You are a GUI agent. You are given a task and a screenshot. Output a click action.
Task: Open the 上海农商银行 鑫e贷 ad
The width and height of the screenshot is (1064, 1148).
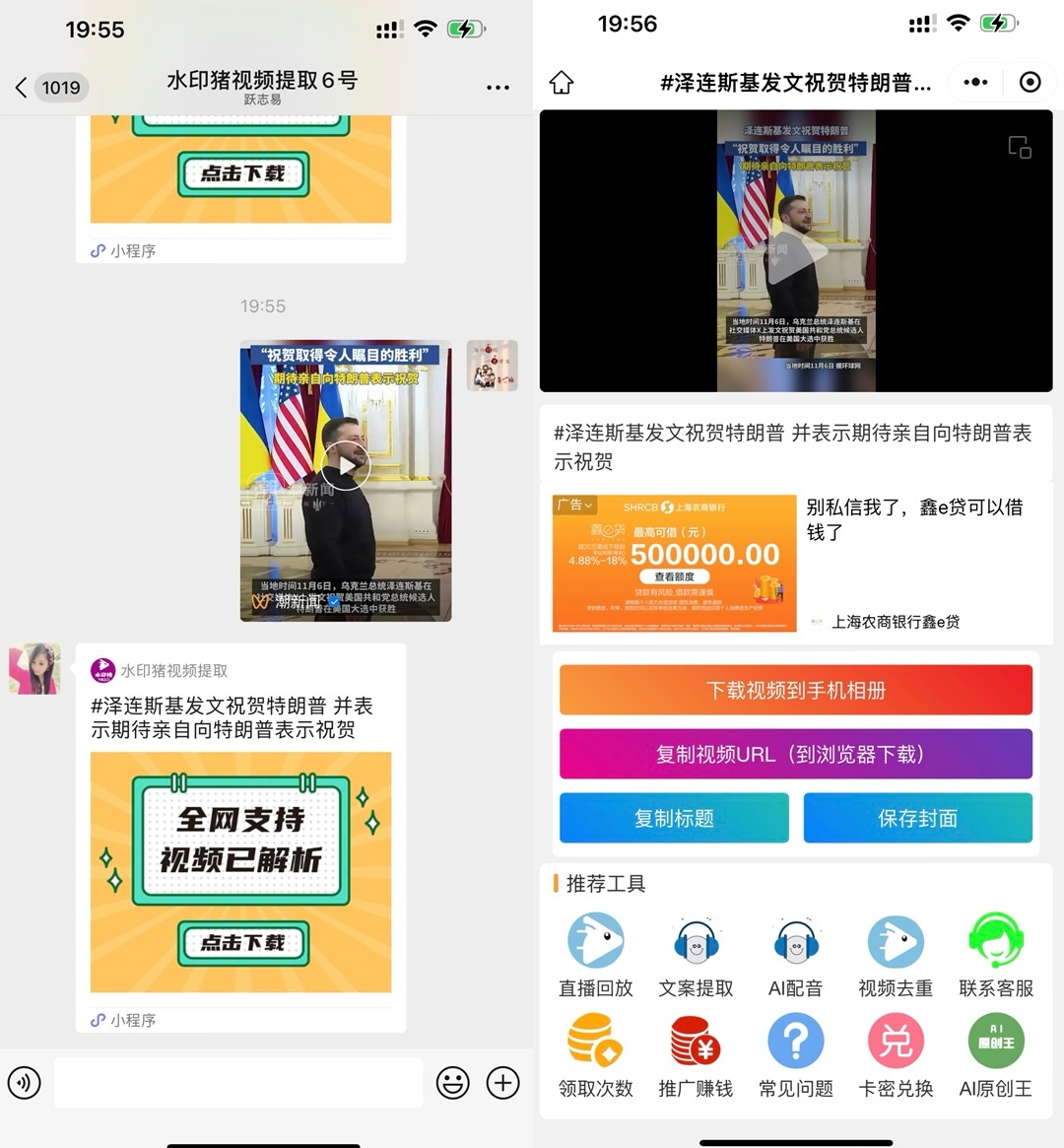coord(675,563)
